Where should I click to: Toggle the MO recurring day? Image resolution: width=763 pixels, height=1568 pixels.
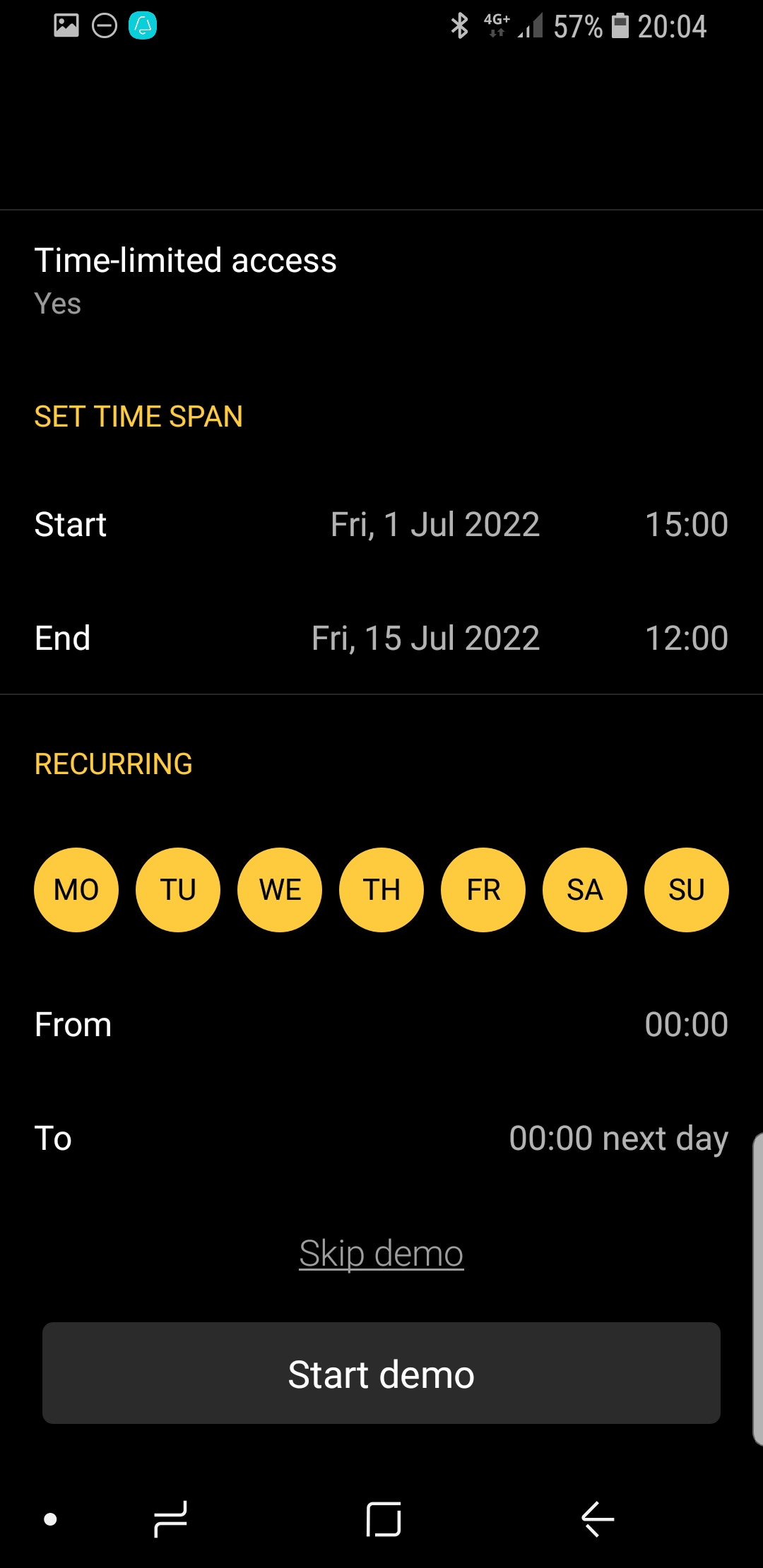[76, 890]
